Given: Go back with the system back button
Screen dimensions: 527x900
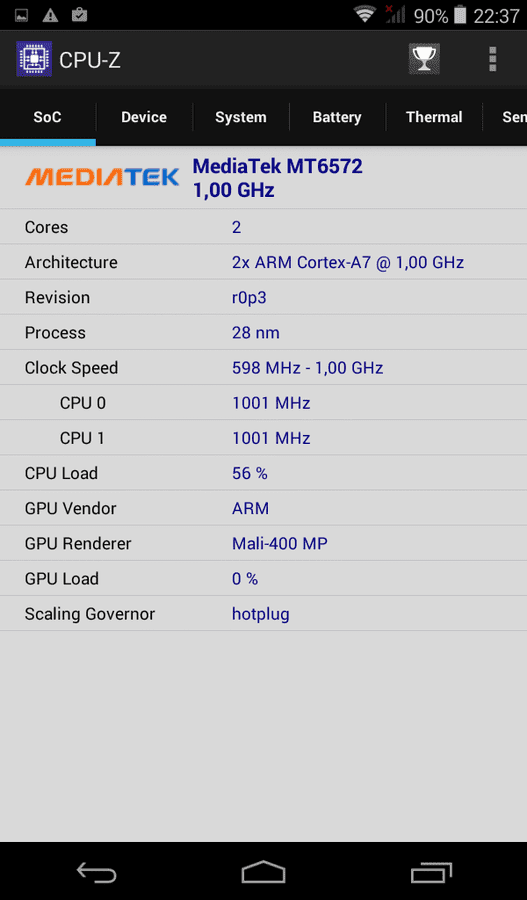Looking at the screenshot, I should tap(96, 872).
